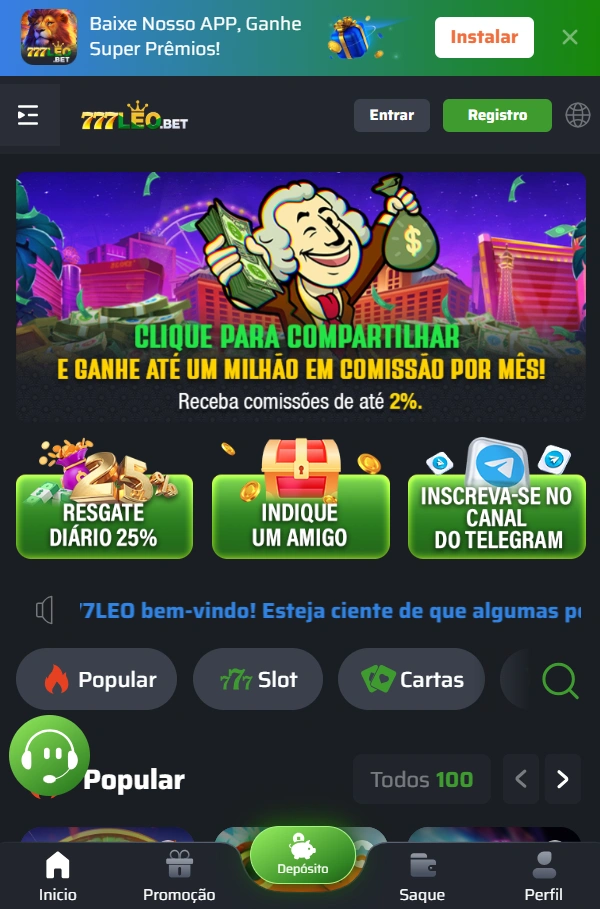This screenshot has height=909, width=600.
Task: View all 100 popular games
Action: pos(421,780)
